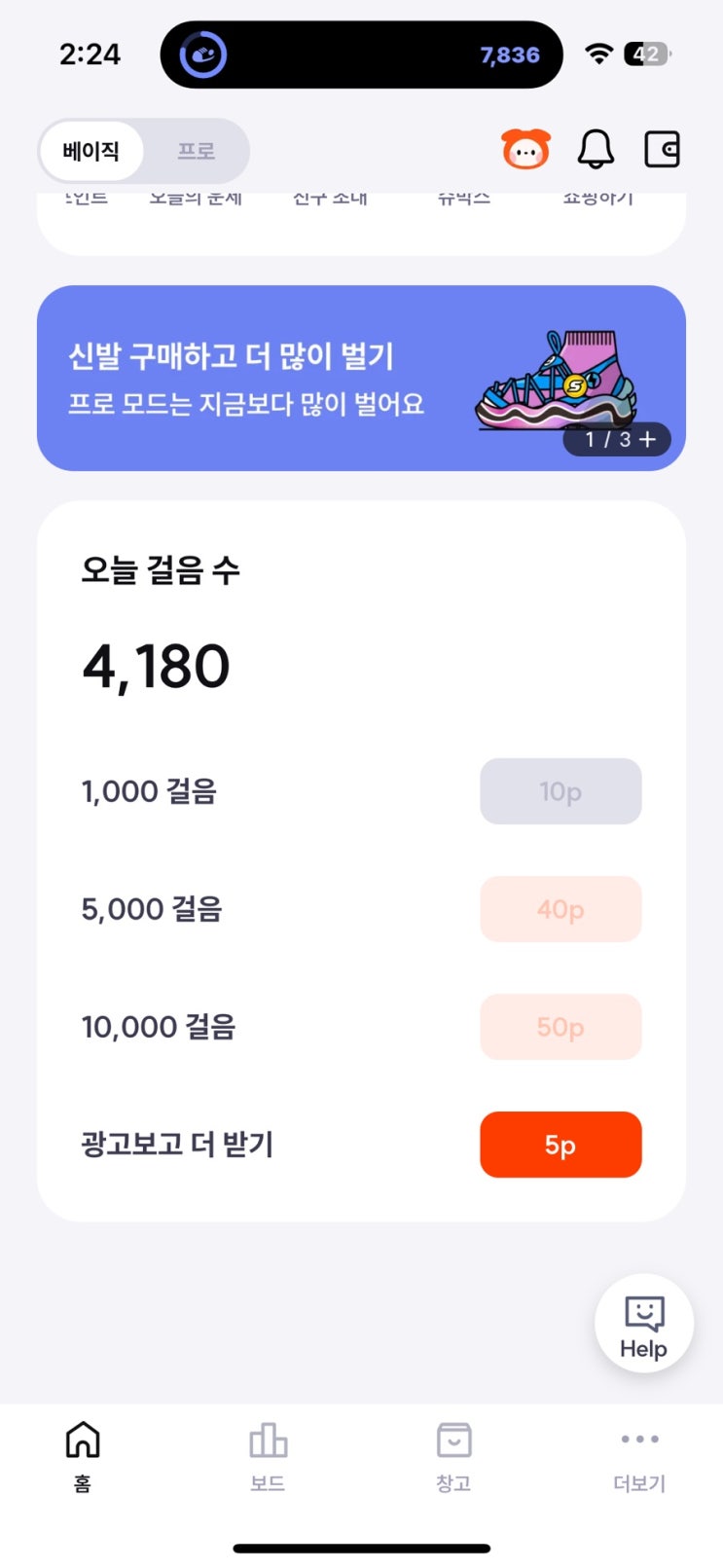
Task: Open the 창고 tab
Action: (x=453, y=1455)
